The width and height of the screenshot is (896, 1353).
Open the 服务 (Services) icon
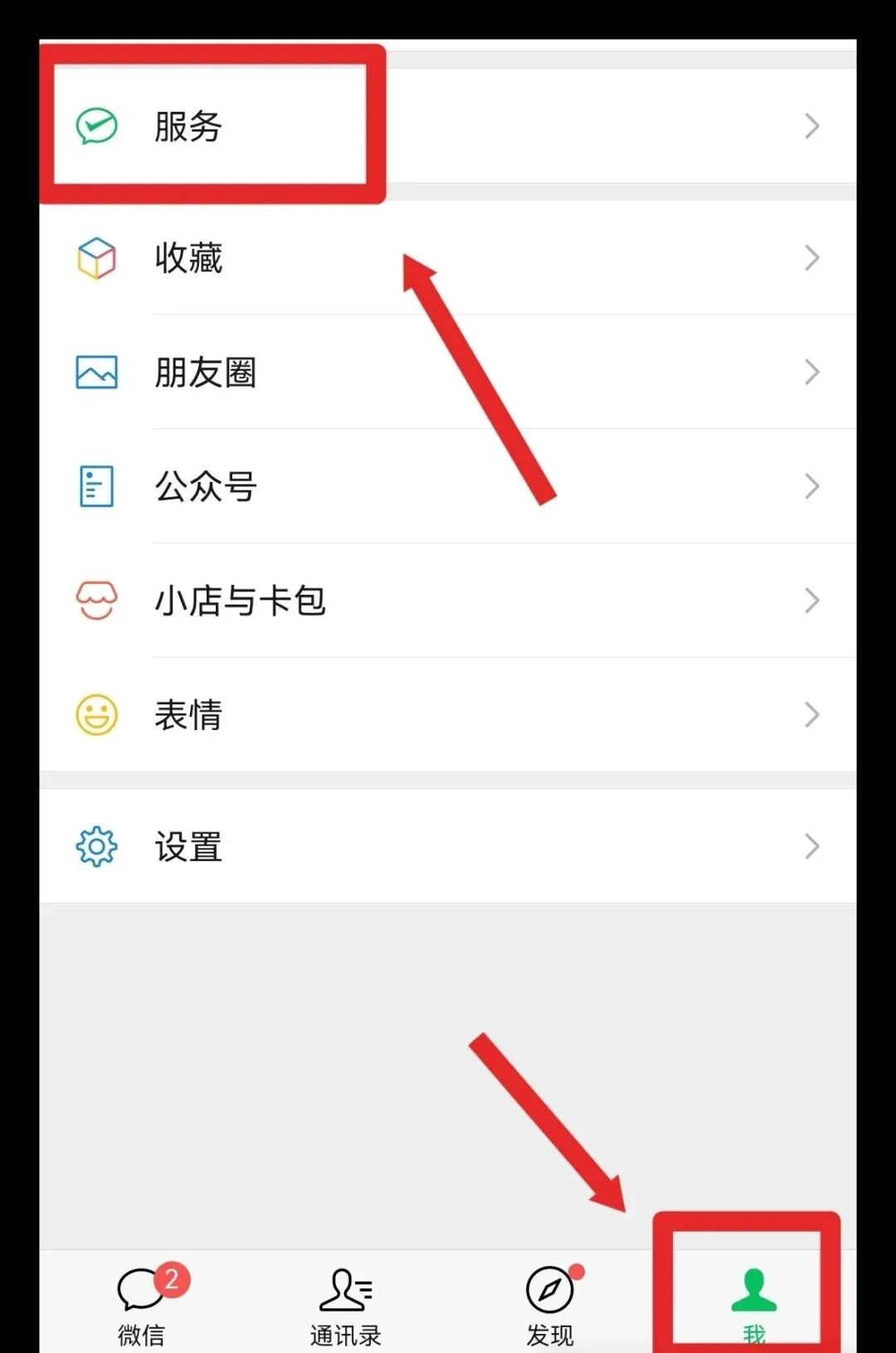[x=95, y=126]
